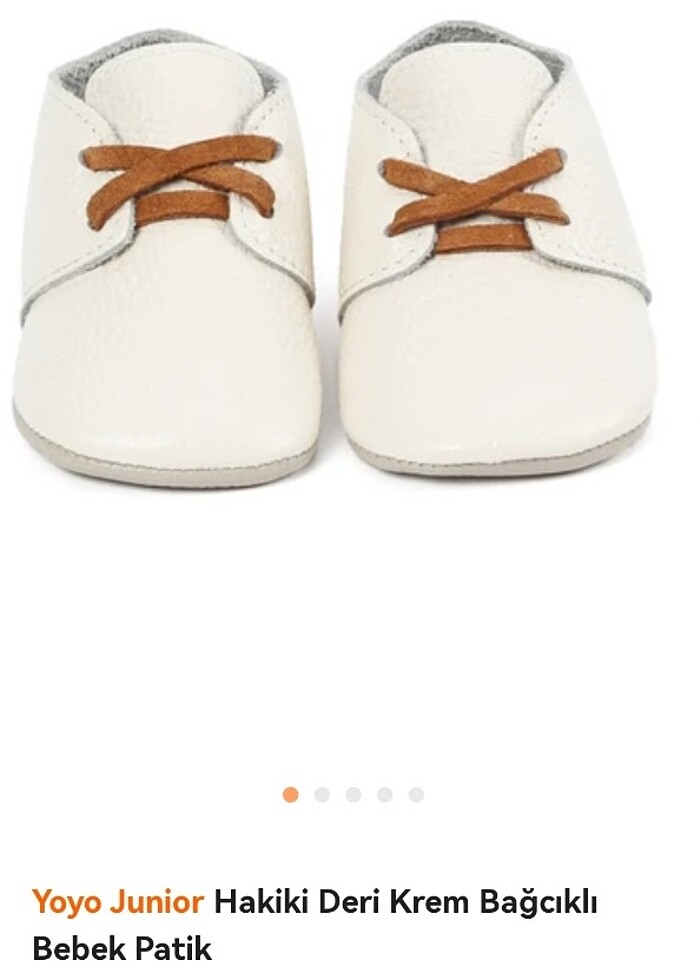Select the last image indicator dot
Screen dimensions: 700x980
tap(416, 795)
